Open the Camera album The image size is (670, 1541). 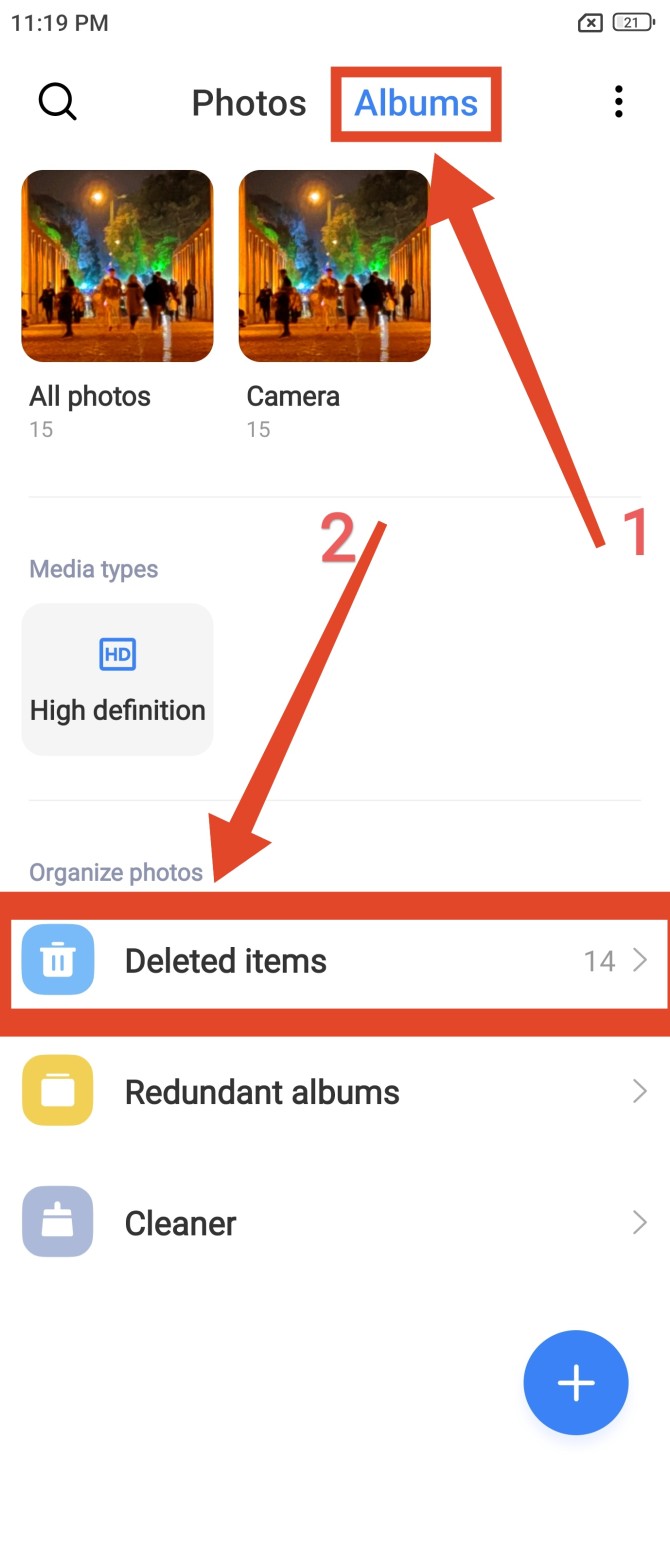(334, 266)
